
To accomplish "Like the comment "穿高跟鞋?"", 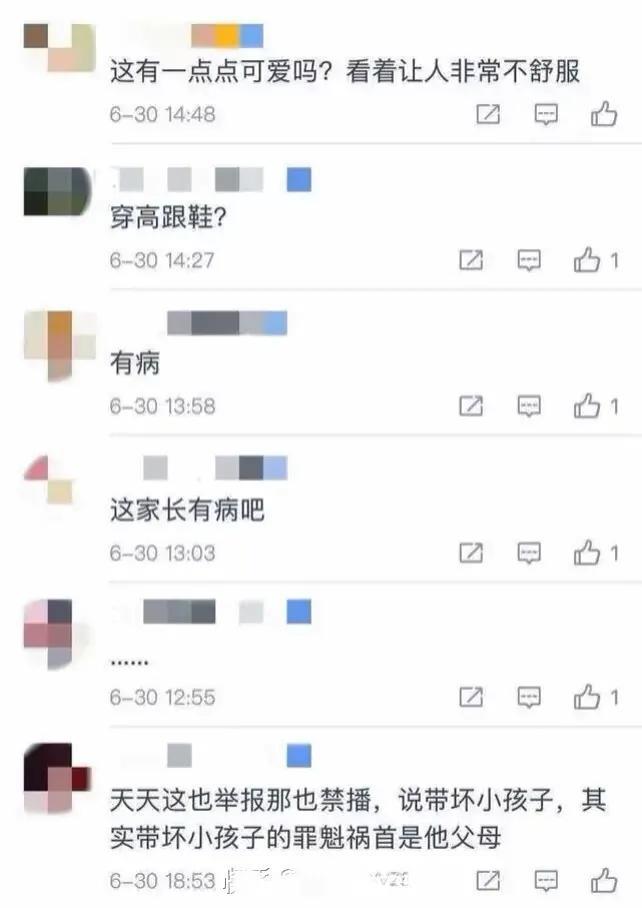I will point(587,261).
